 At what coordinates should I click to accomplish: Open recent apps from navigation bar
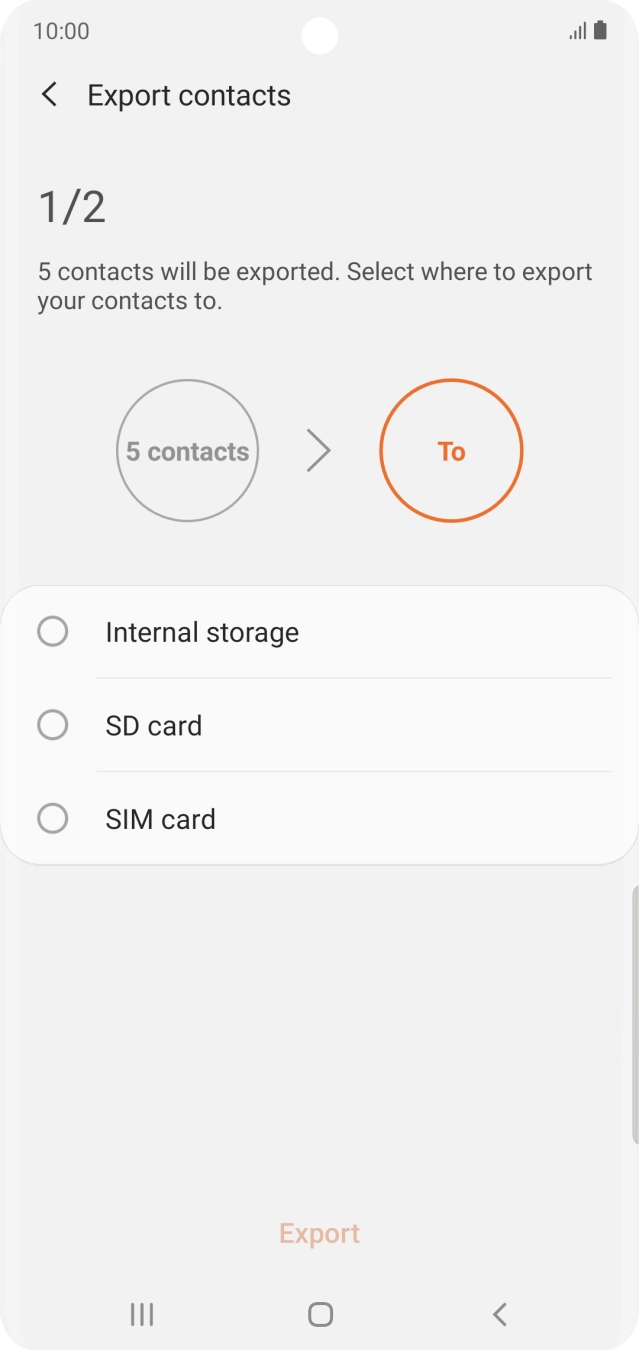(x=142, y=1314)
